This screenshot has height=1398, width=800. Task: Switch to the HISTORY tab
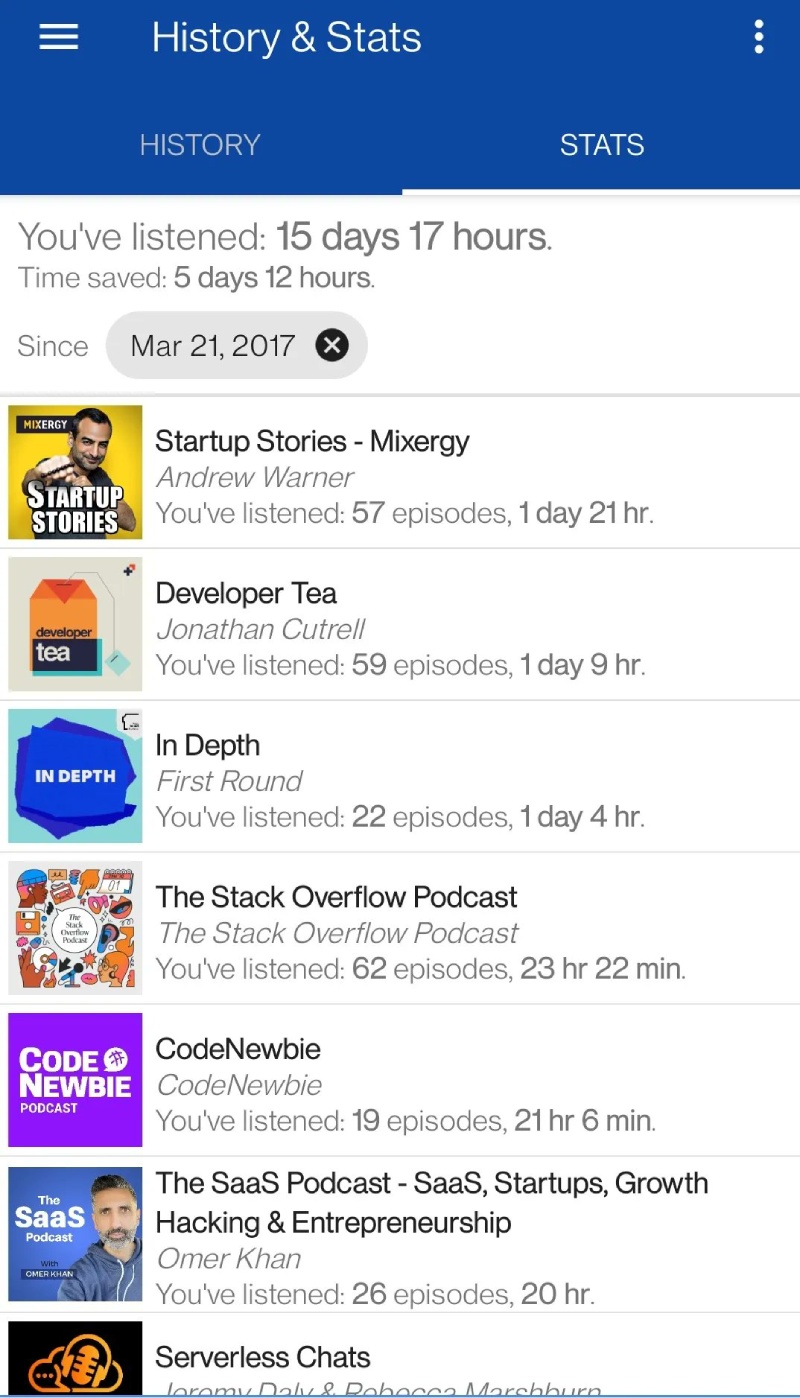(199, 145)
